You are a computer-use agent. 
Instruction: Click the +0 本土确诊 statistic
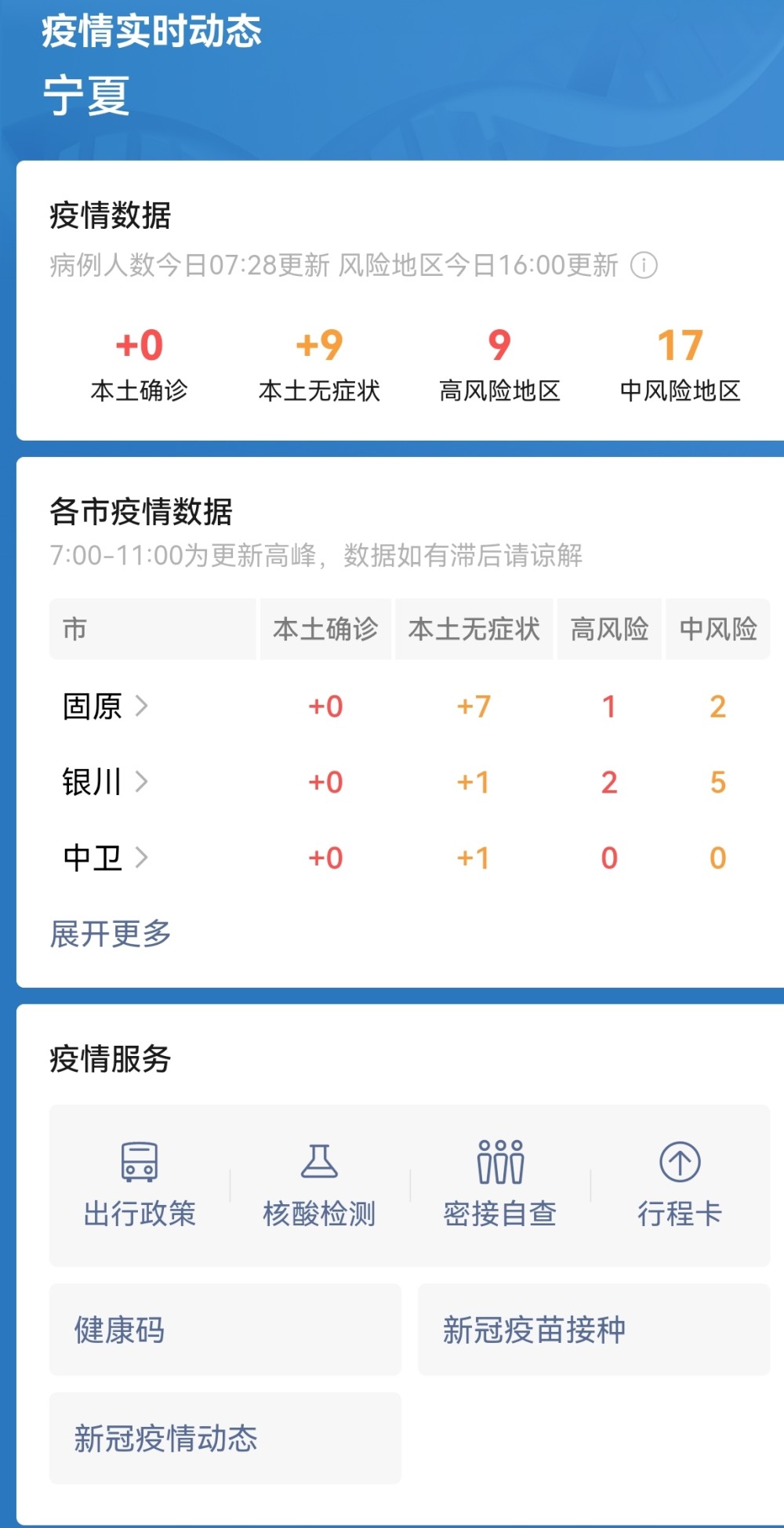pyautogui.click(x=139, y=362)
